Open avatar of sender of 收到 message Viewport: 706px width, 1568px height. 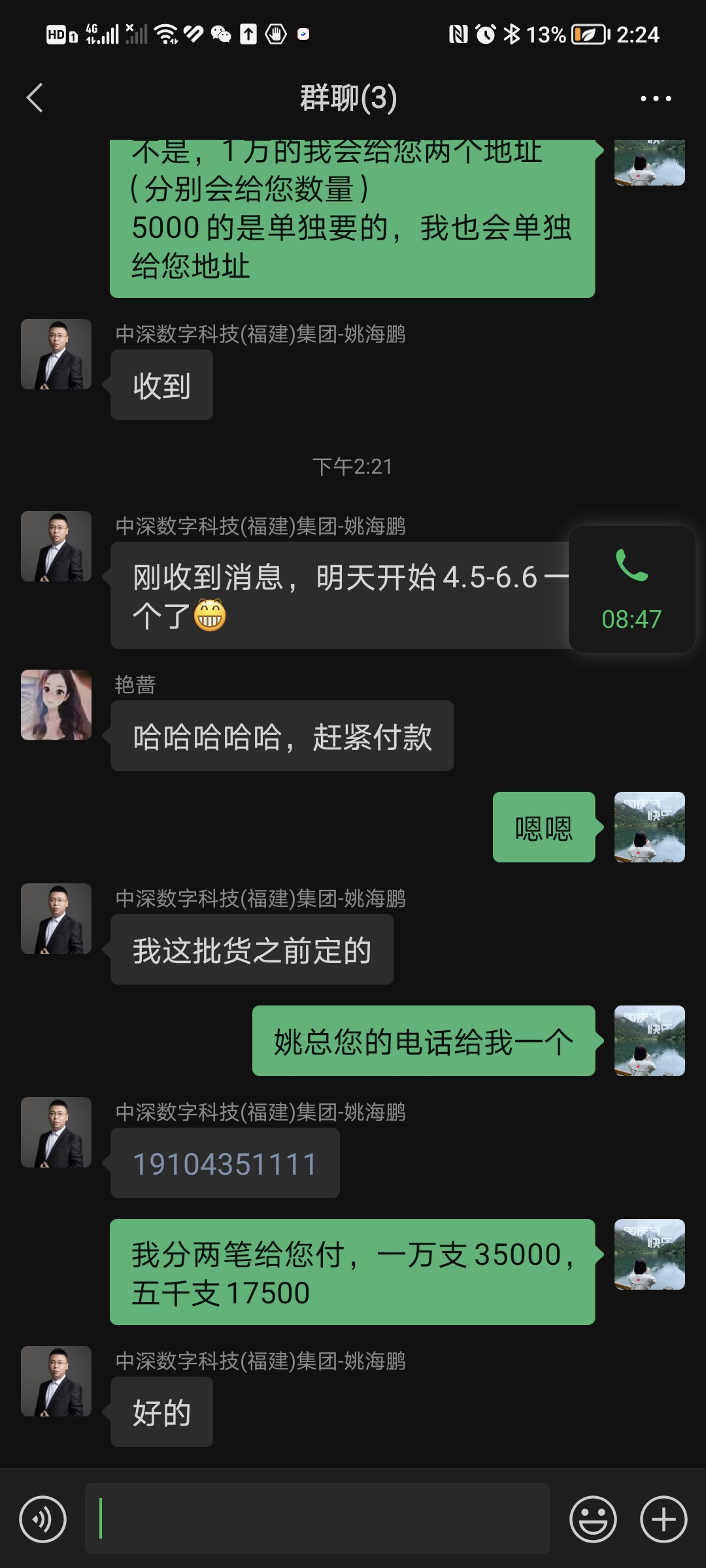[x=56, y=354]
